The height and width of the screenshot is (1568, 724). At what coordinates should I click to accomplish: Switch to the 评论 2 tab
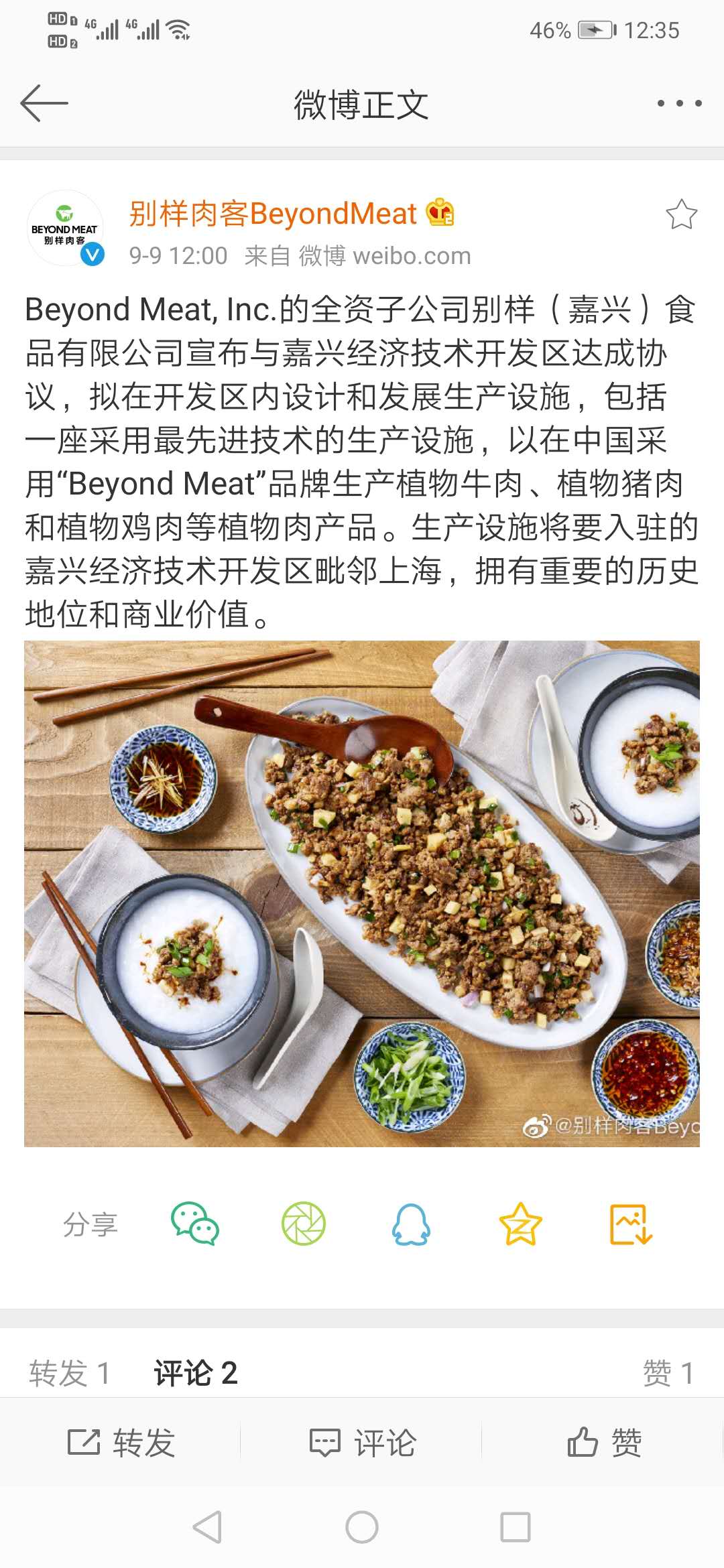point(196,1373)
